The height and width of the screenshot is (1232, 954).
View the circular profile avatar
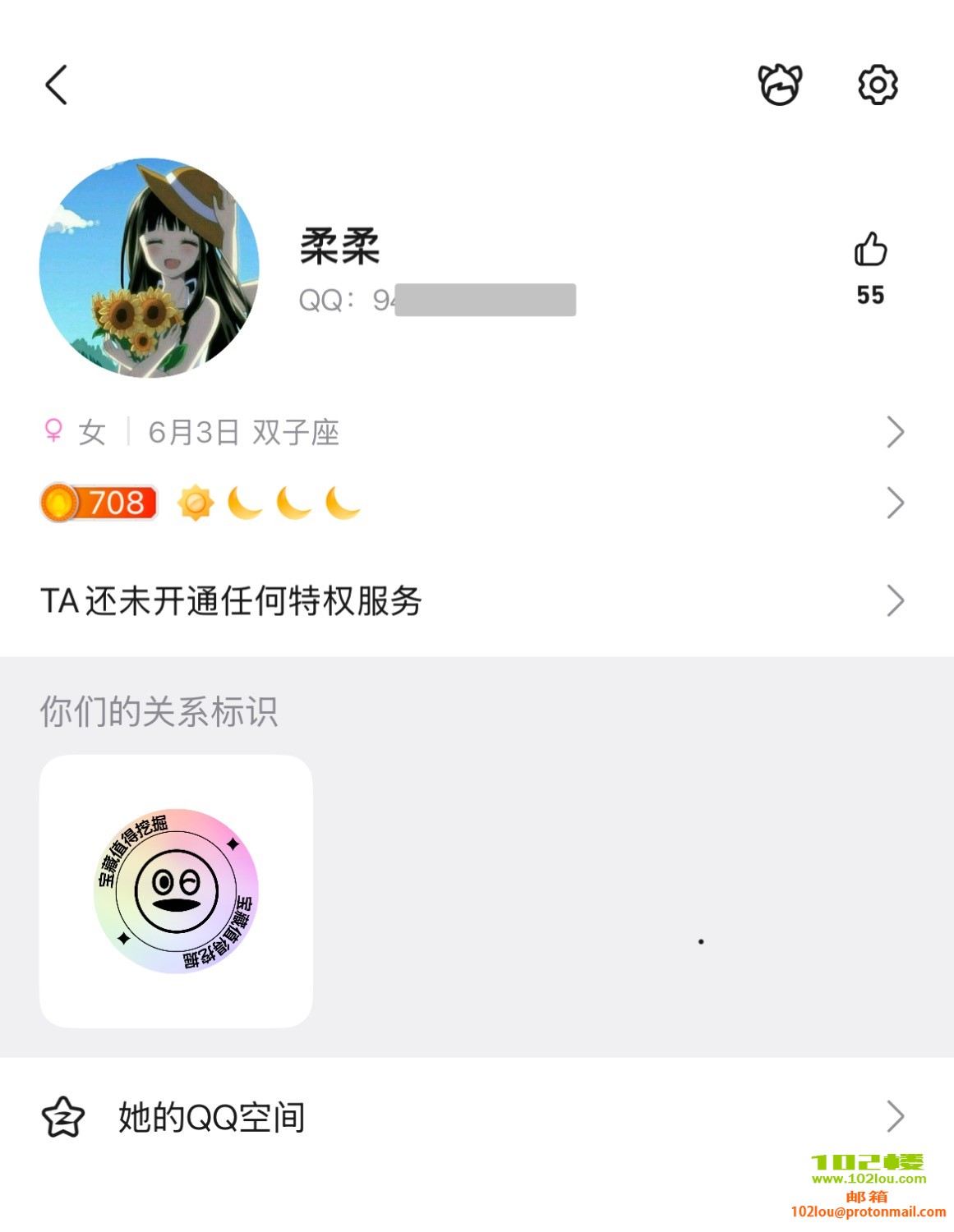[150, 269]
